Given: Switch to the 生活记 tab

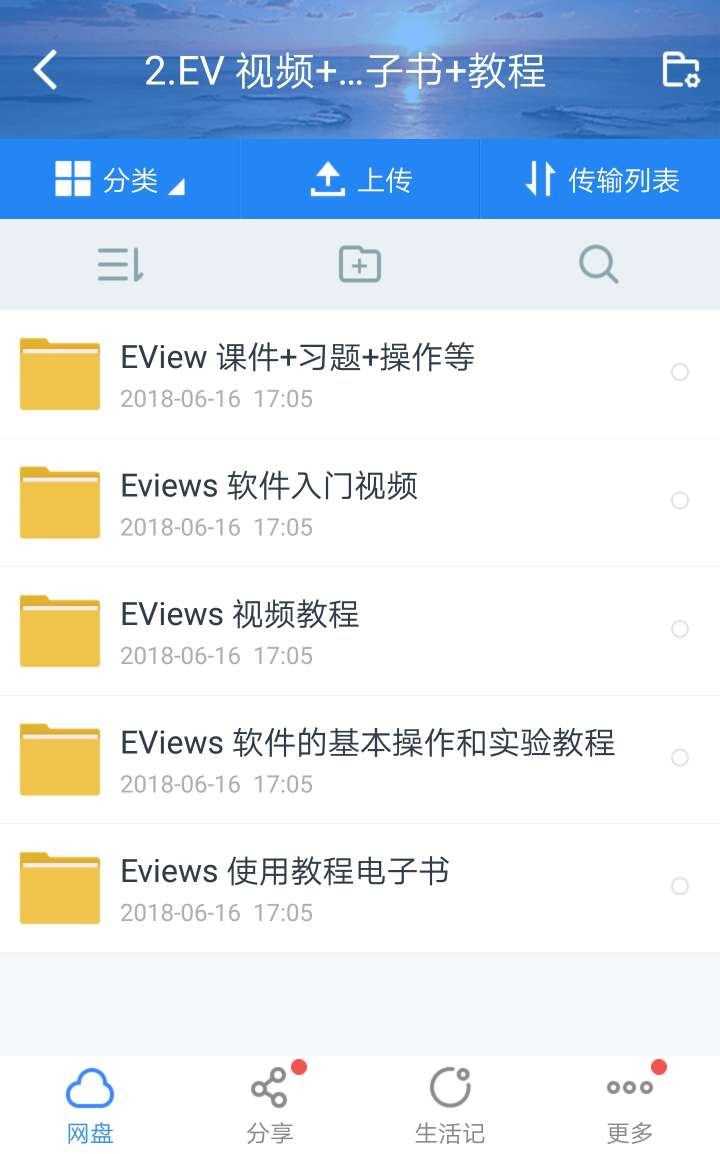Looking at the screenshot, I should coord(450,1105).
